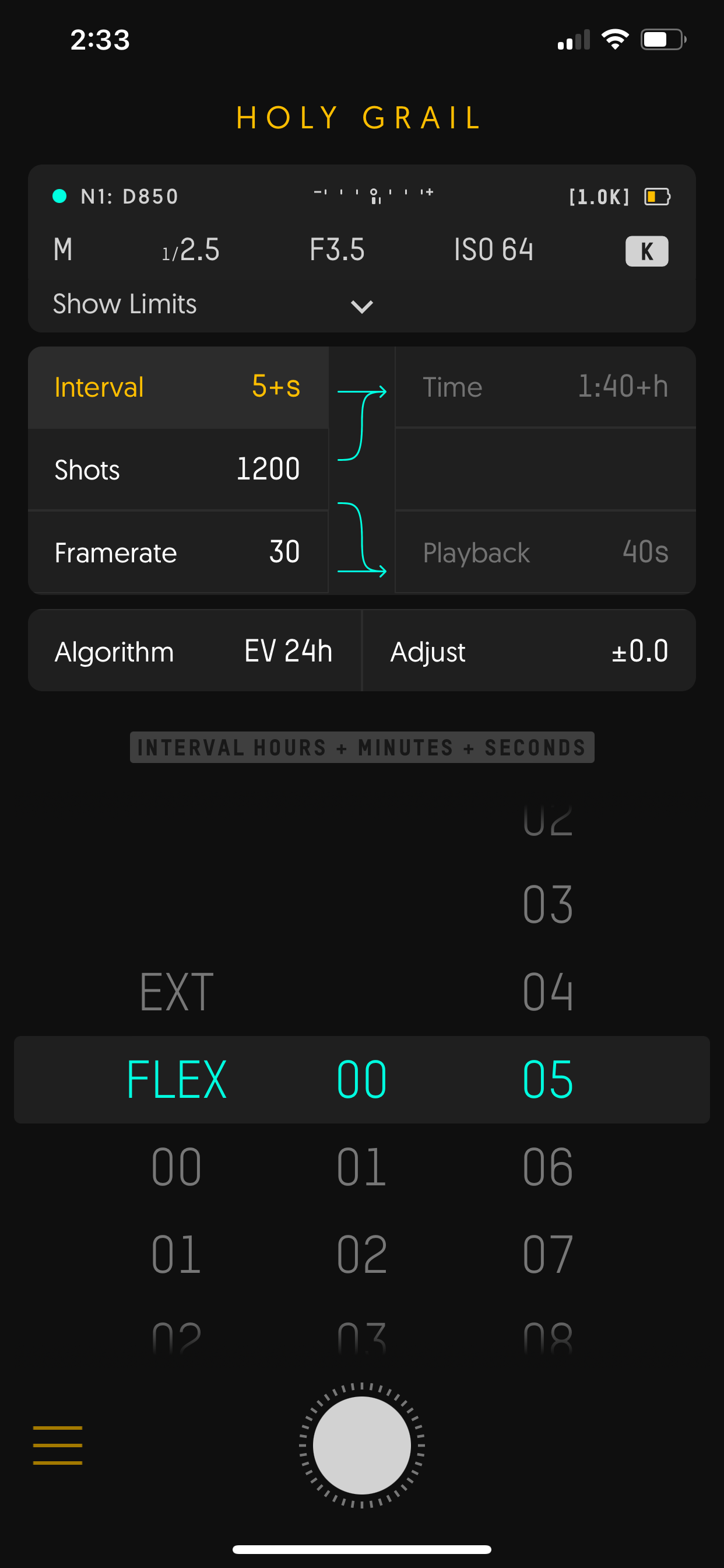Image resolution: width=724 pixels, height=1568 pixels.
Task: Pick EXT in the interval picker
Action: point(177,992)
